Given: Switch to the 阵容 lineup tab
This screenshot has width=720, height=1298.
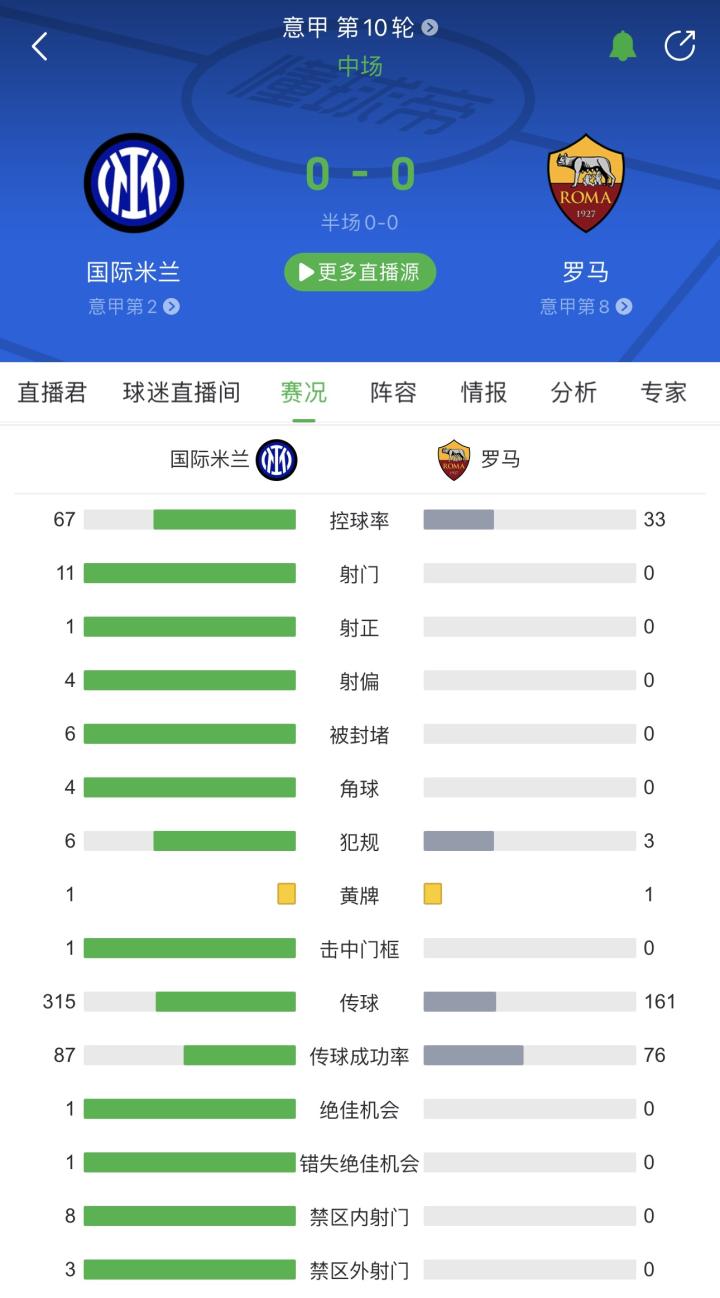Looking at the screenshot, I should tap(393, 392).
